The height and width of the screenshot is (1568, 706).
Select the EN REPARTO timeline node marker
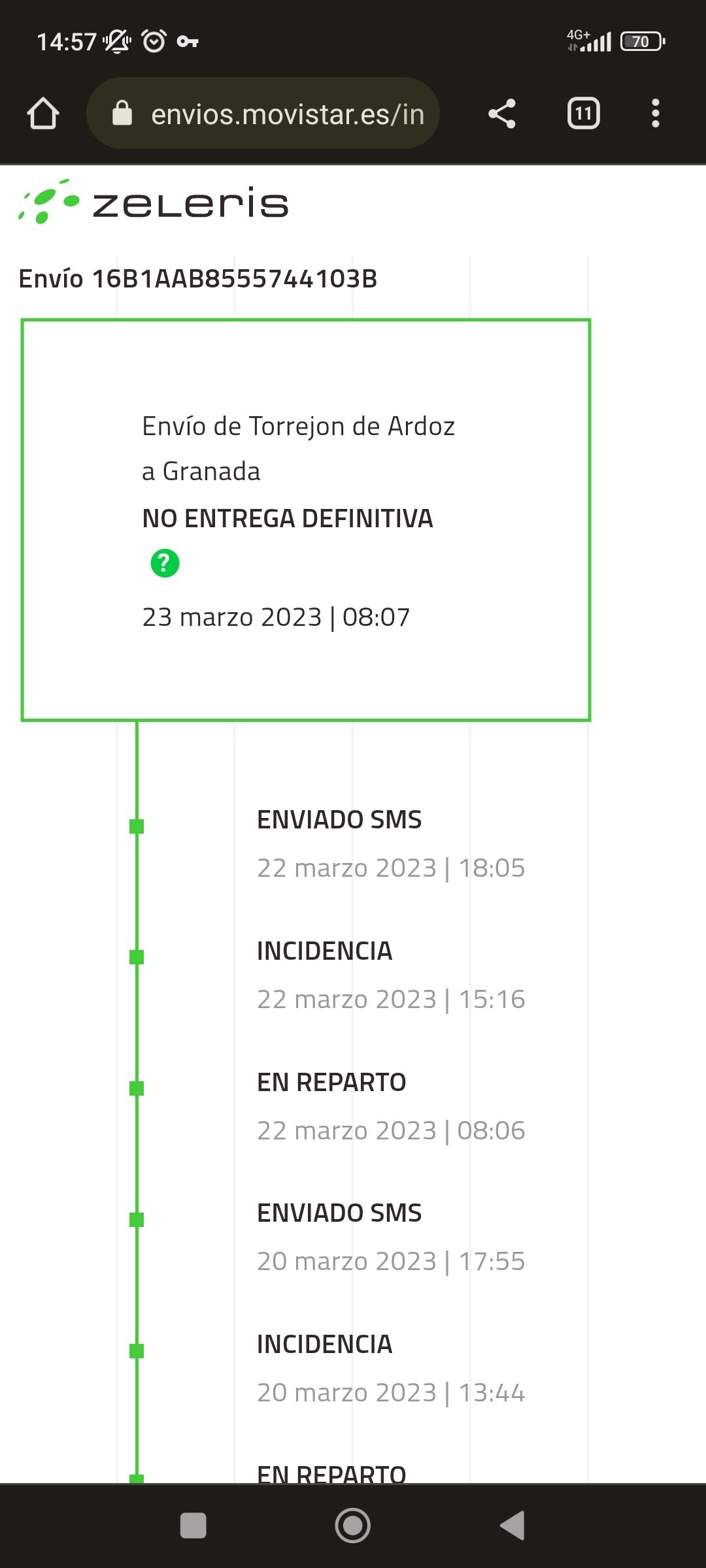(135, 1087)
